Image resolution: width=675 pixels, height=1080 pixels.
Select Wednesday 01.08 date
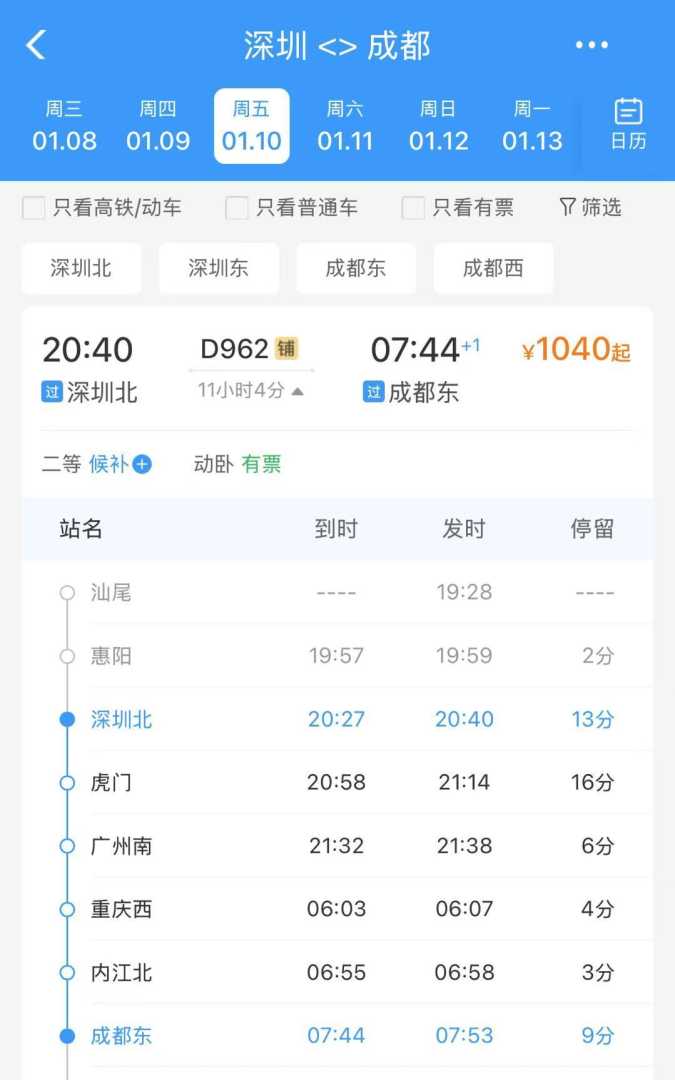(64, 126)
